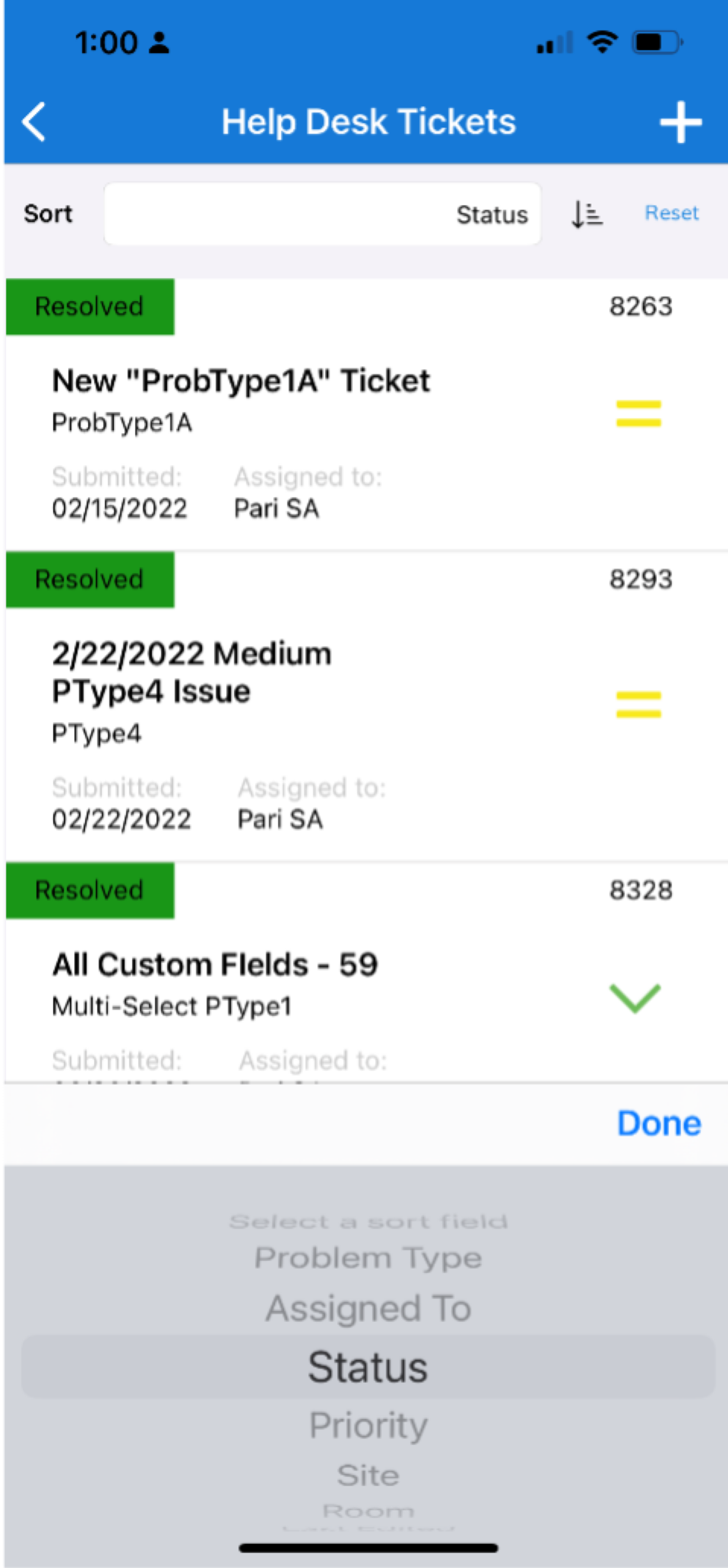Open the Sort field dropdown showing Status
The height and width of the screenshot is (1568, 728).
coord(322,214)
